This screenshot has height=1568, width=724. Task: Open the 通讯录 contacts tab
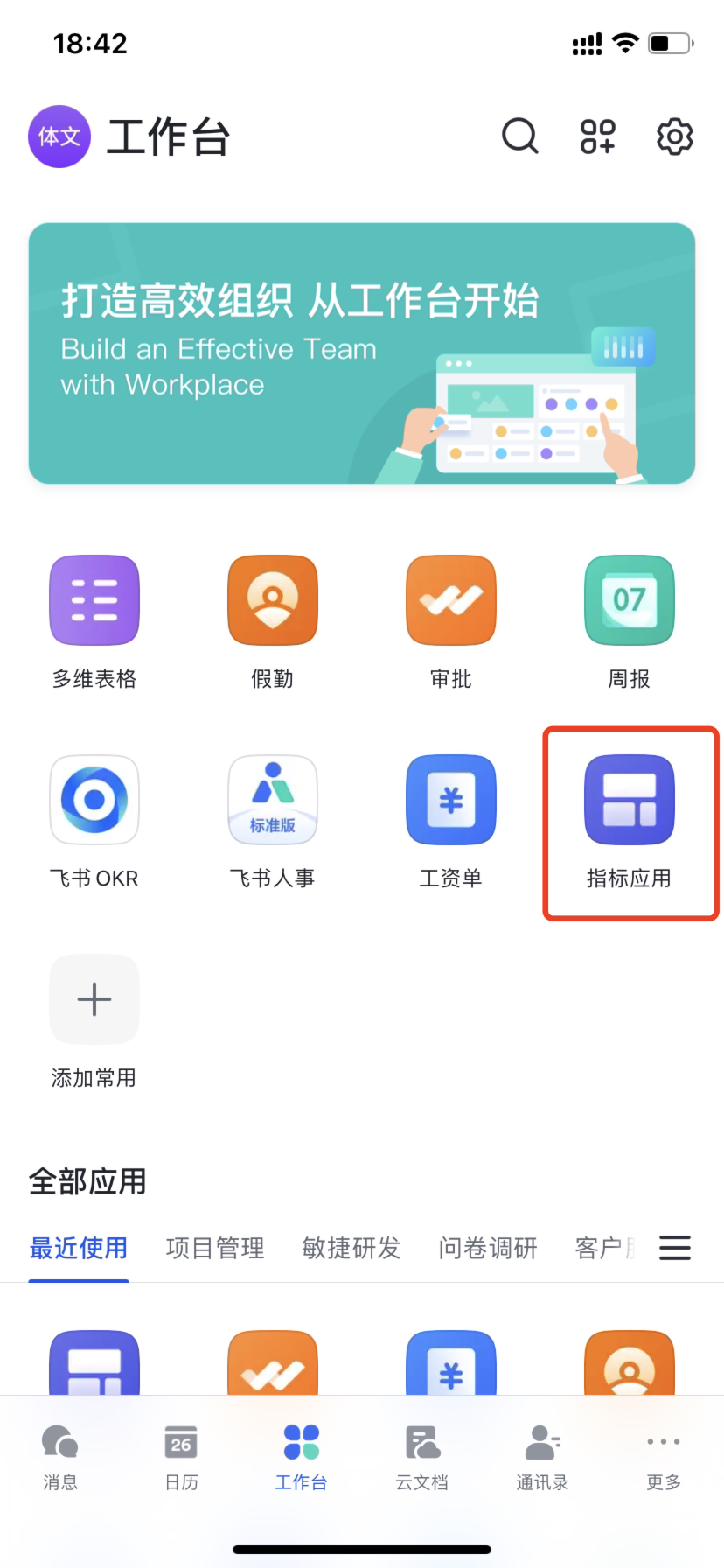[541, 1455]
